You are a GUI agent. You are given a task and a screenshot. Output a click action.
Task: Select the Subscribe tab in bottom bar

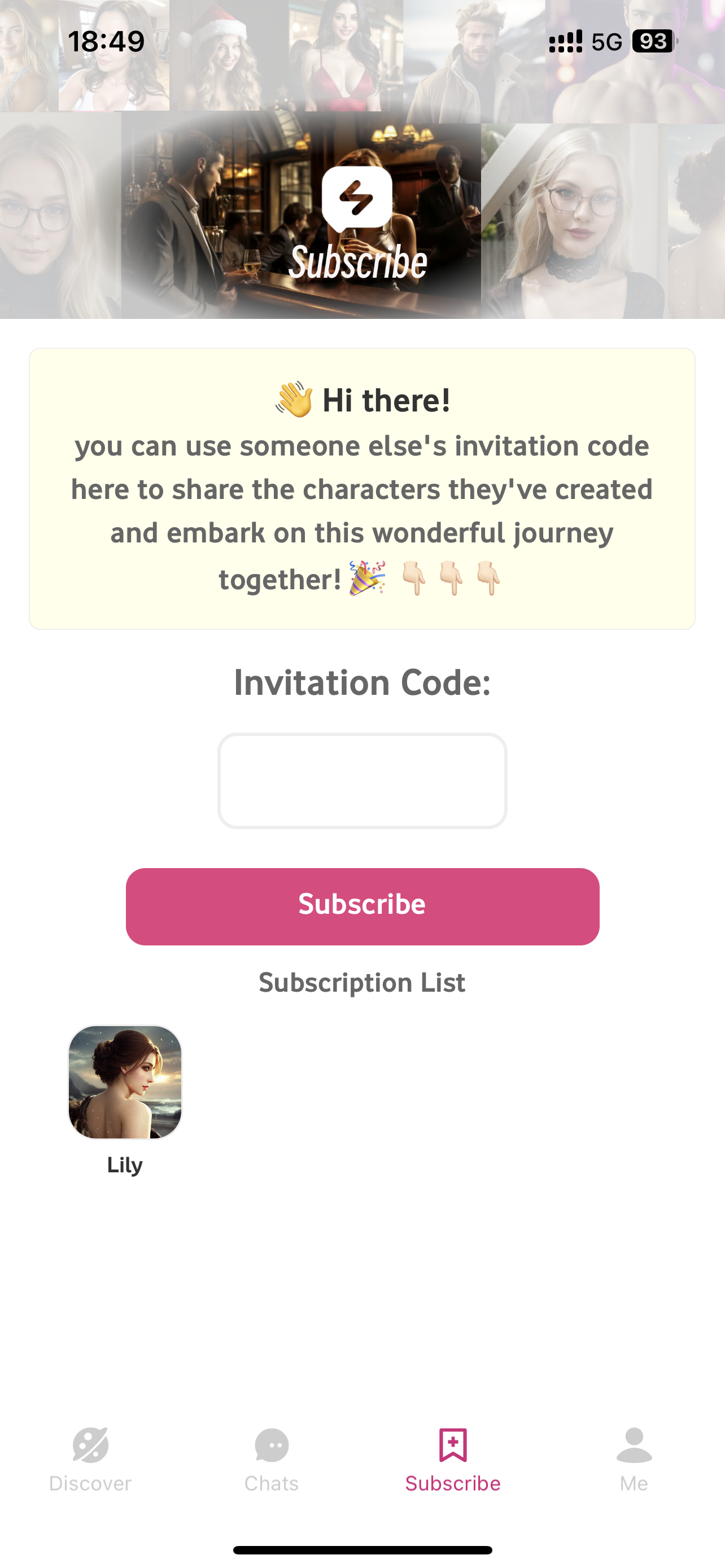(453, 1460)
